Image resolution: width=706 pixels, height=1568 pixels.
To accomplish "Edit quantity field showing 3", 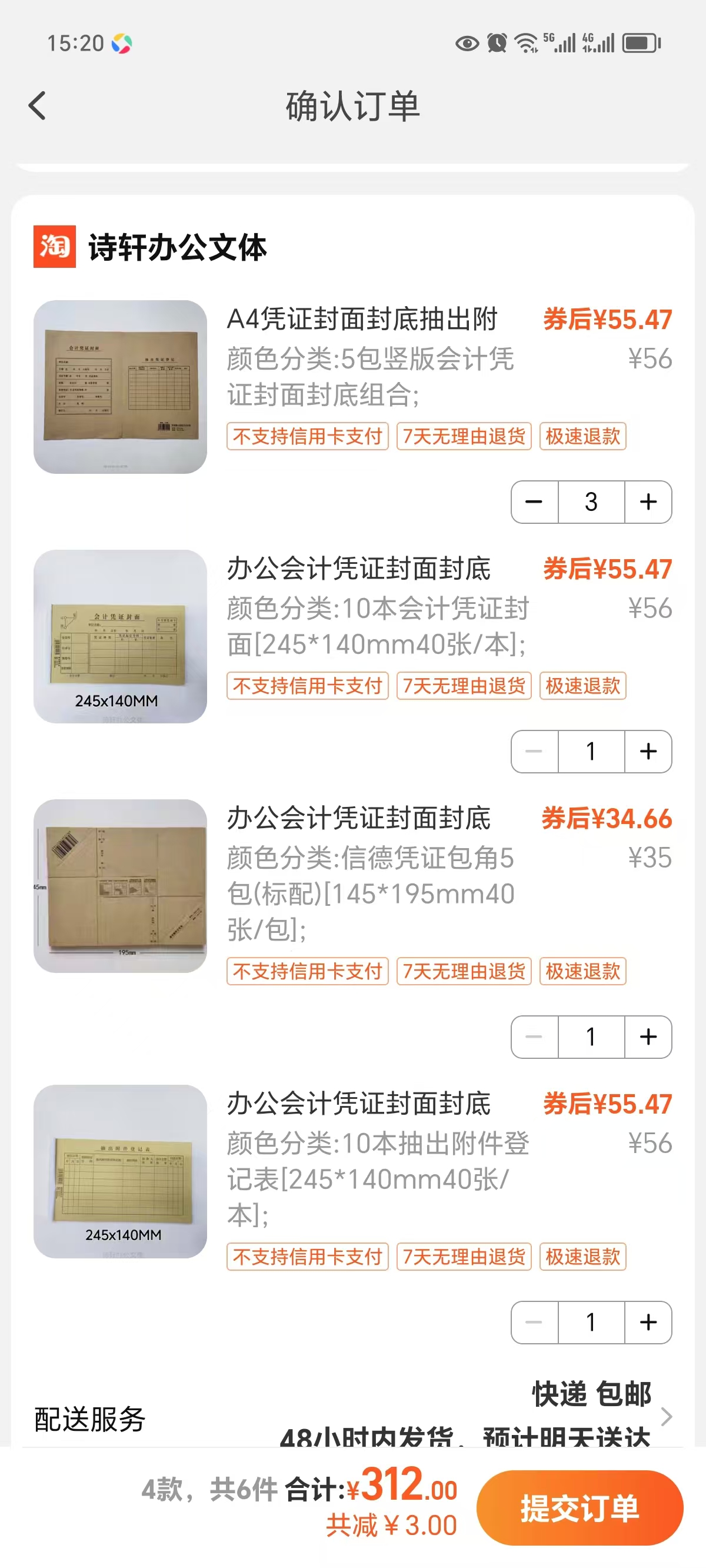I will [x=591, y=502].
